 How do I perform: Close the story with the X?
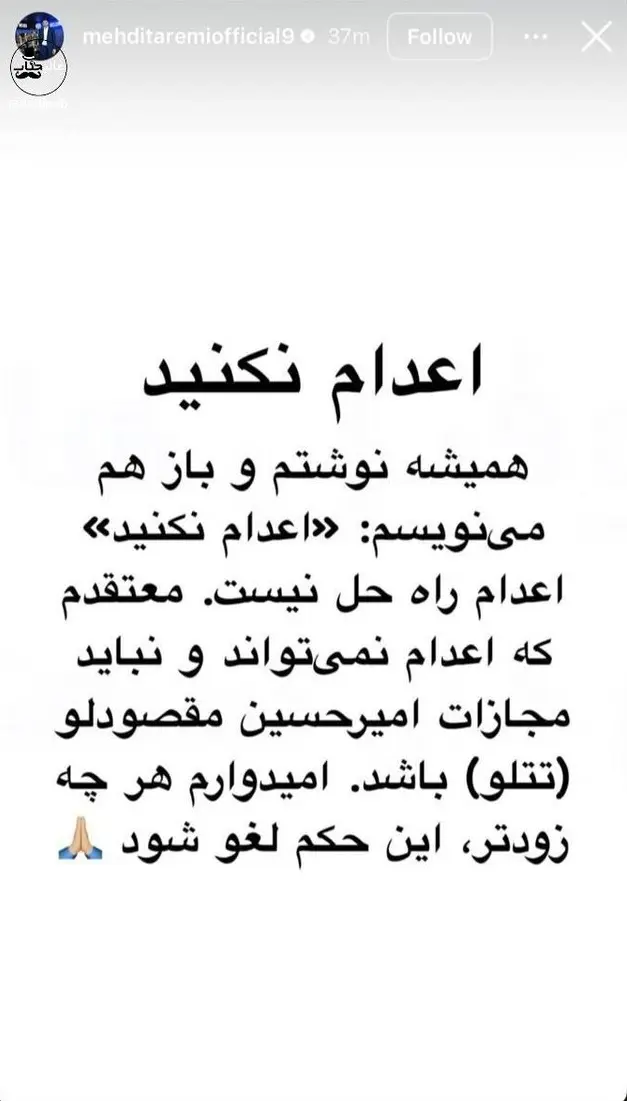point(596,37)
